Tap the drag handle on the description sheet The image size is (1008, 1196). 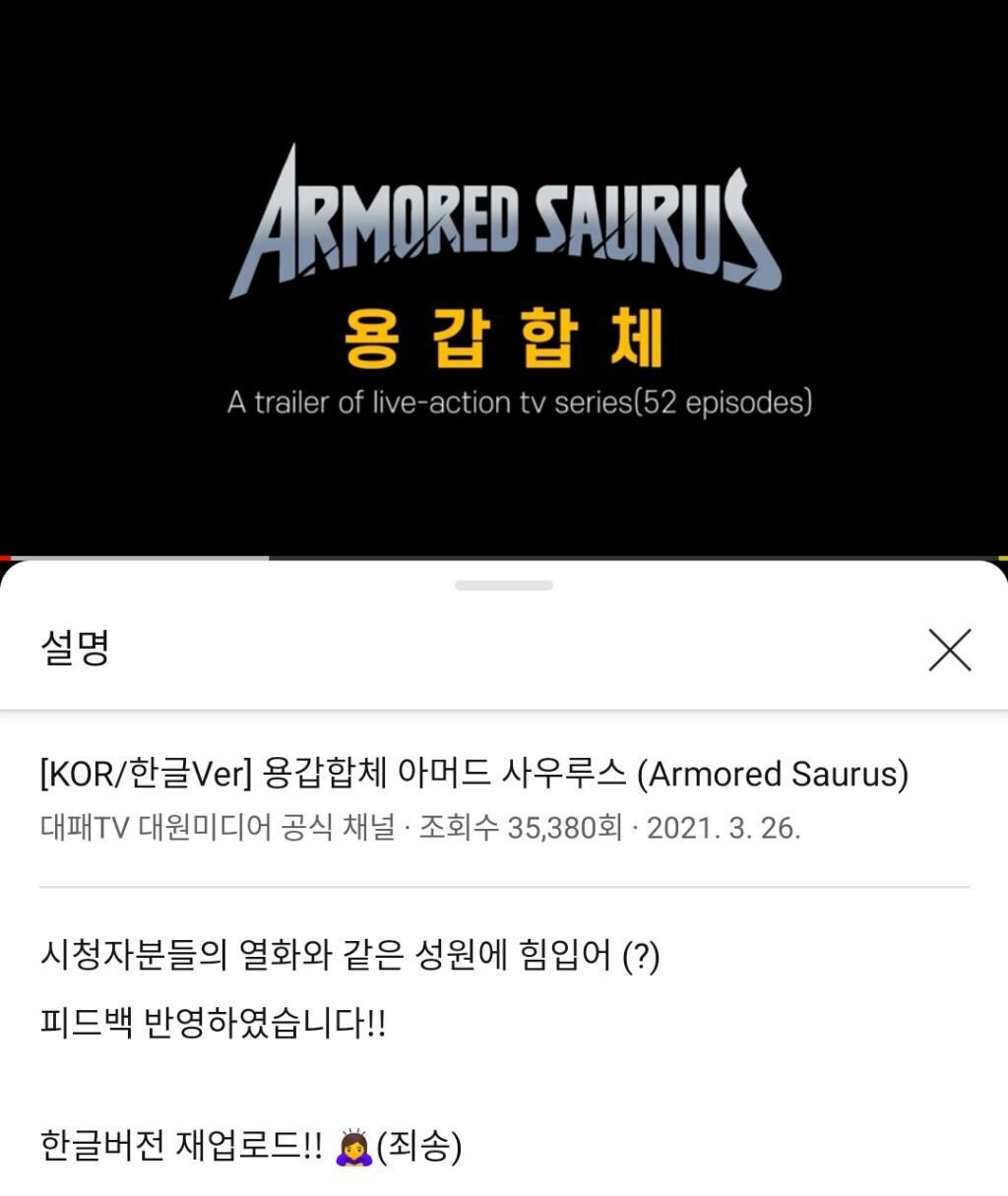point(504,585)
